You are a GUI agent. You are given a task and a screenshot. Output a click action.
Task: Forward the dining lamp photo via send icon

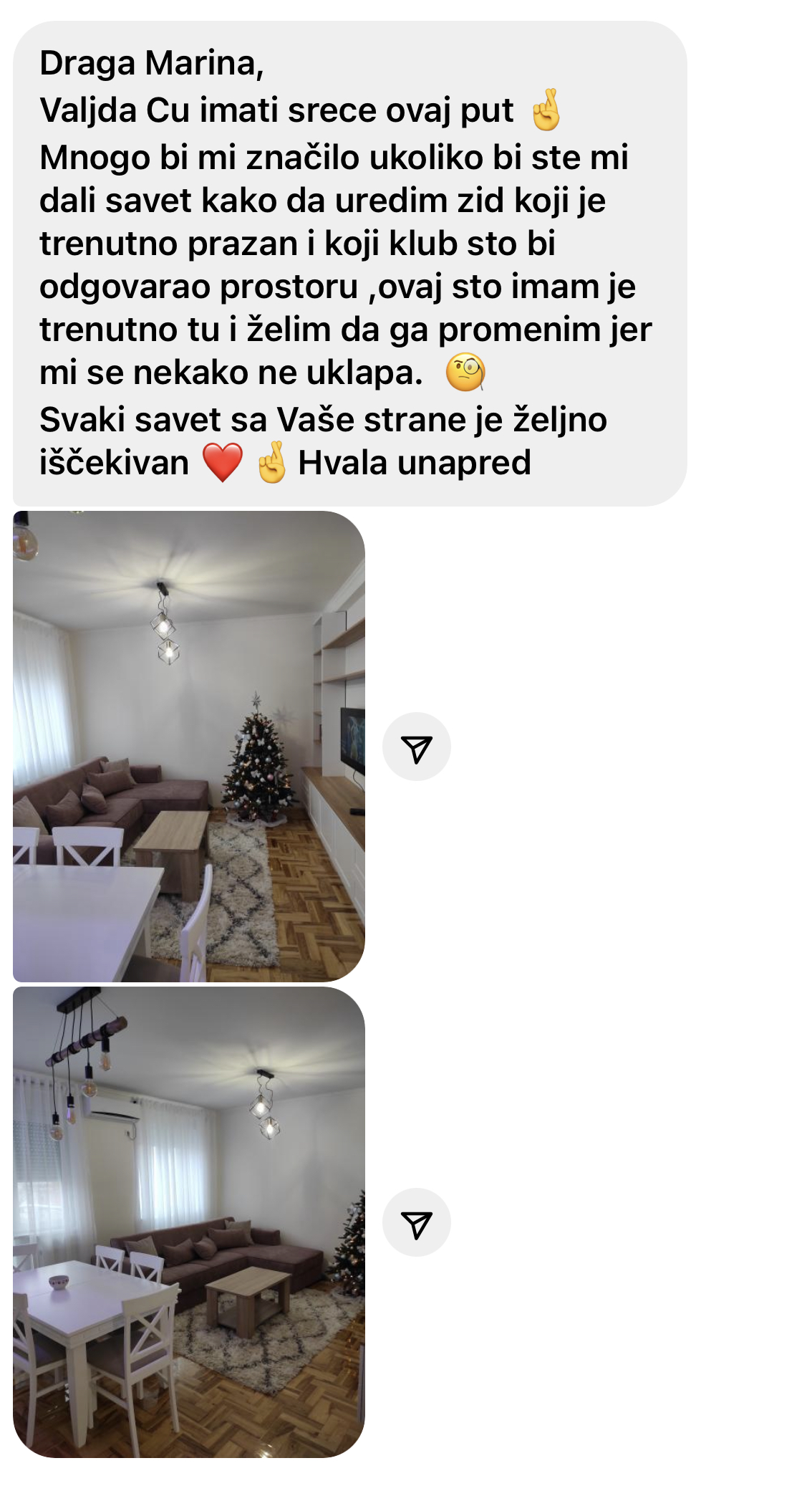[417, 1222]
